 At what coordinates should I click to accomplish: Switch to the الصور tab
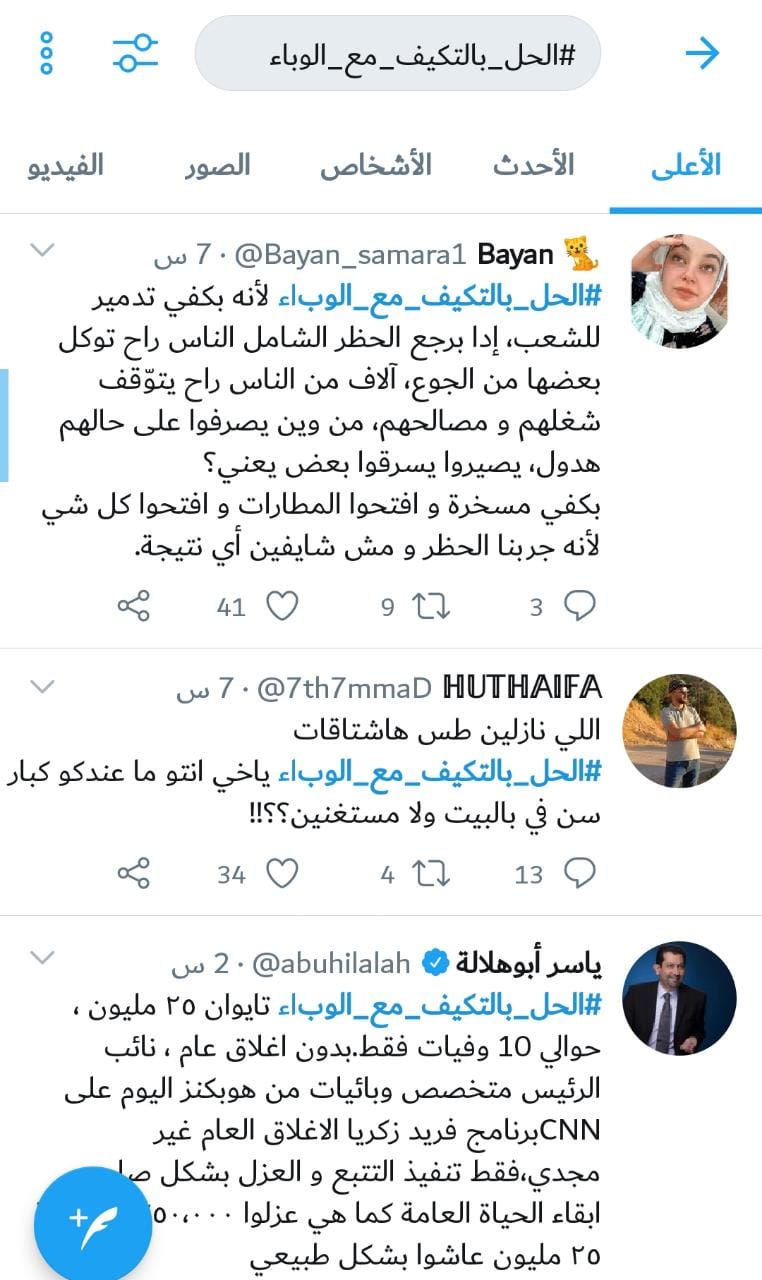(x=217, y=165)
